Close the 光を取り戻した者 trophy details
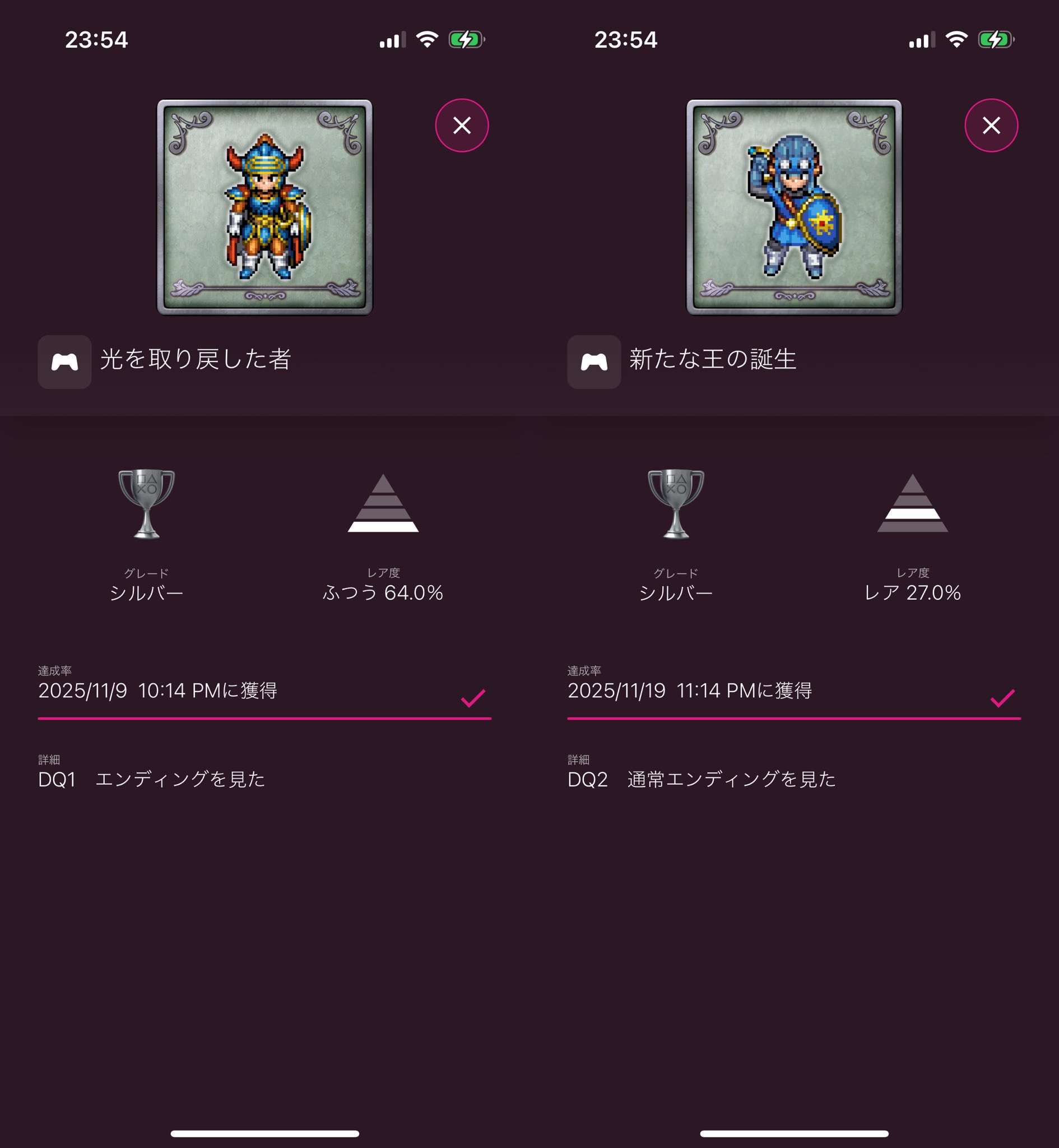Viewport: 1059px width, 1148px height. coord(461,126)
